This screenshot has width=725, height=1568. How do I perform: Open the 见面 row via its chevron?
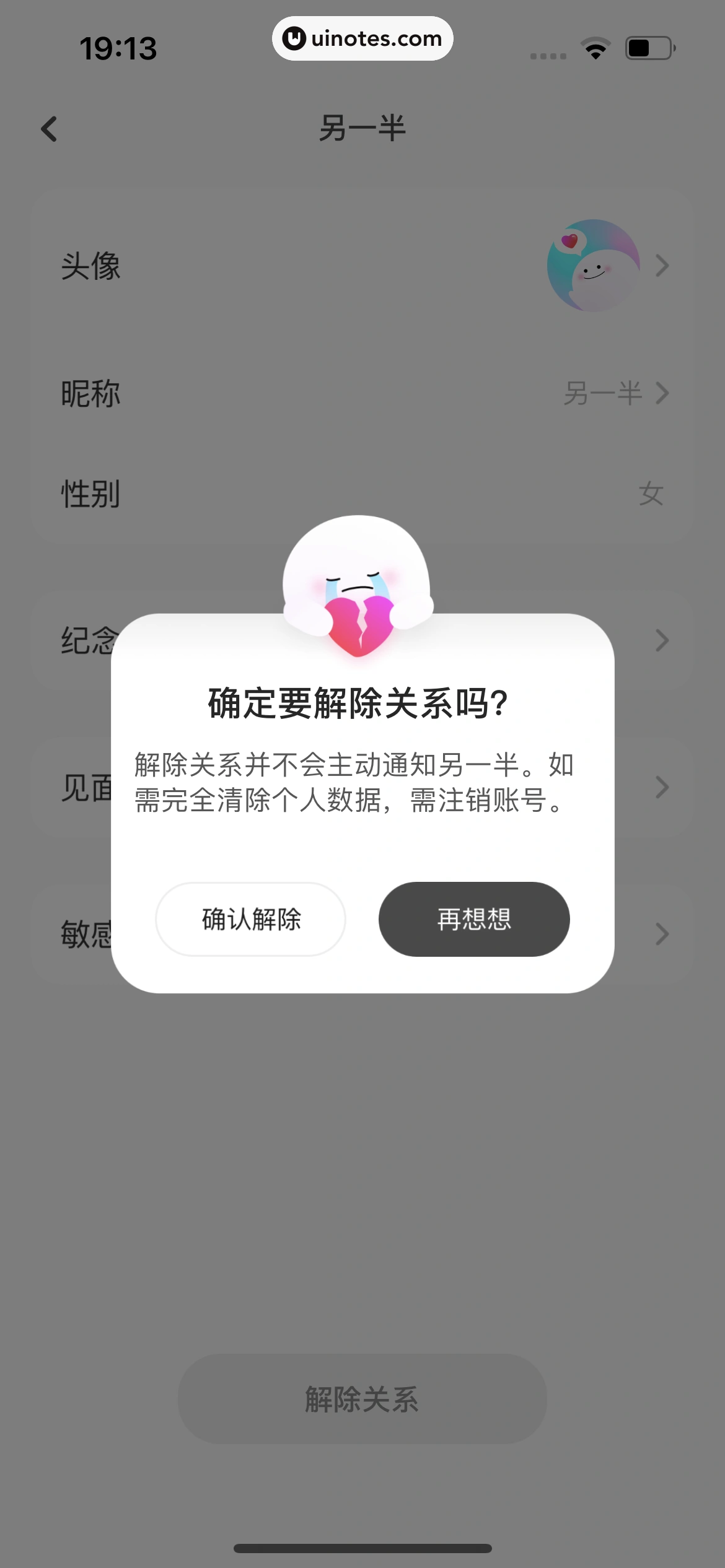(x=661, y=787)
